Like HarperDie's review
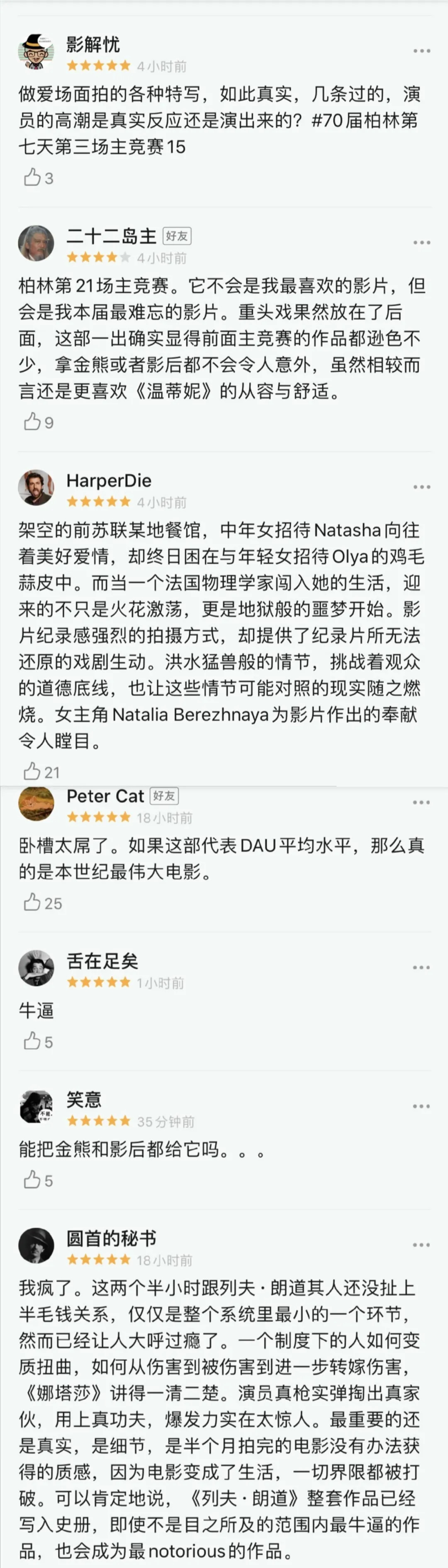 coord(32,772)
